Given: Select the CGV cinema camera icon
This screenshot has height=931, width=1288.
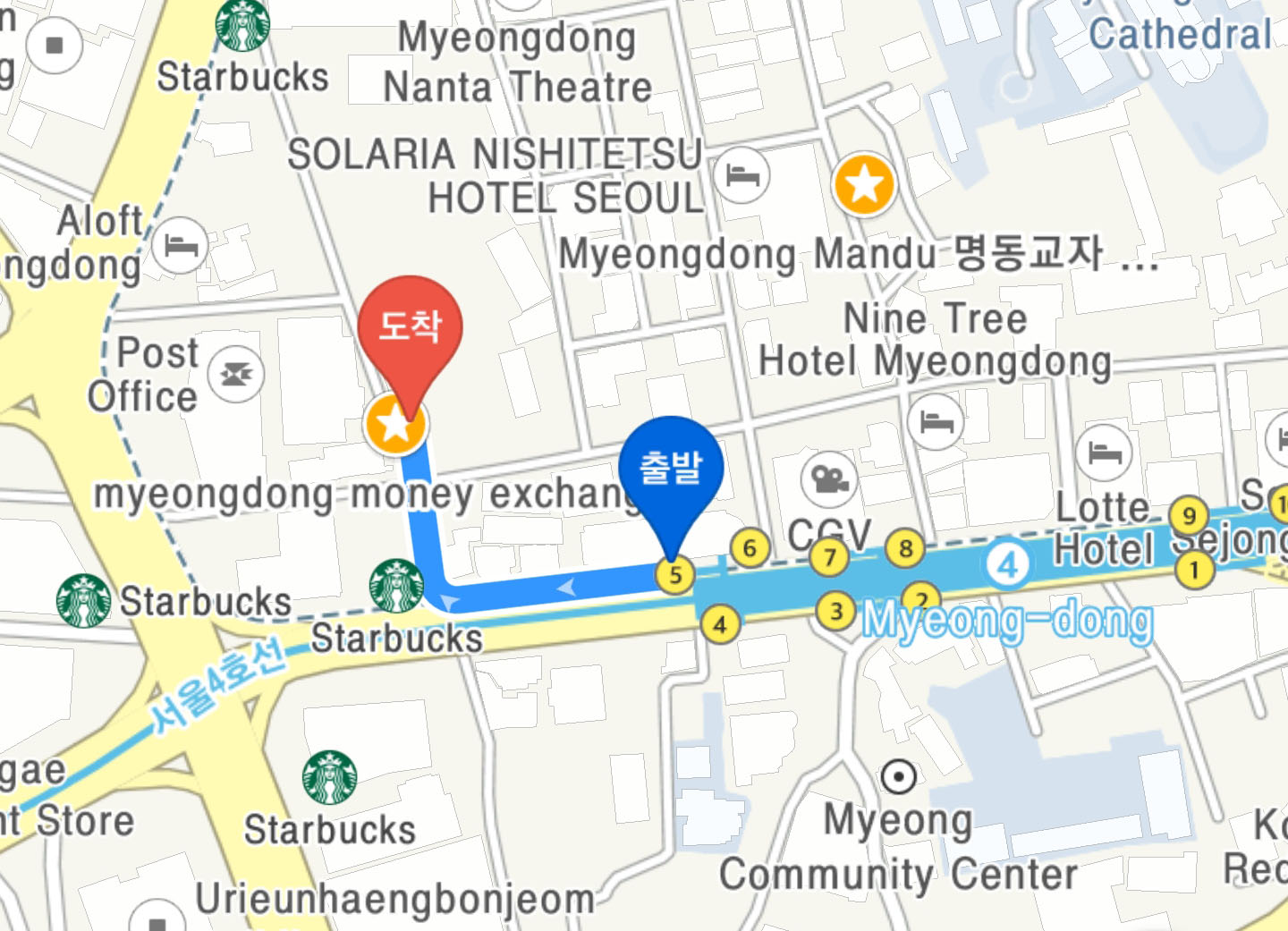Looking at the screenshot, I should [x=829, y=481].
